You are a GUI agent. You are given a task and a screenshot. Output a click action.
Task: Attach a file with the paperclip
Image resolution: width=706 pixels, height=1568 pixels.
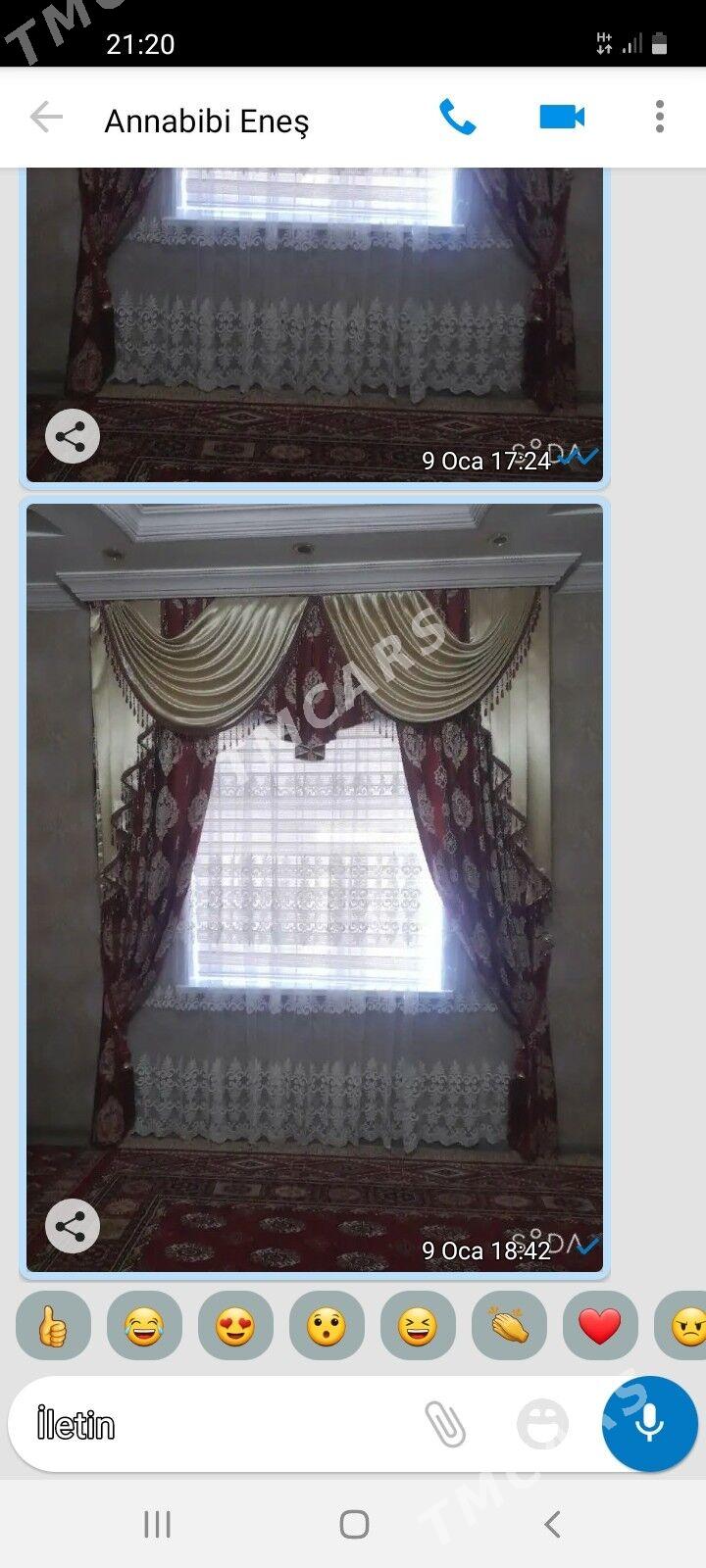pyautogui.click(x=445, y=1424)
